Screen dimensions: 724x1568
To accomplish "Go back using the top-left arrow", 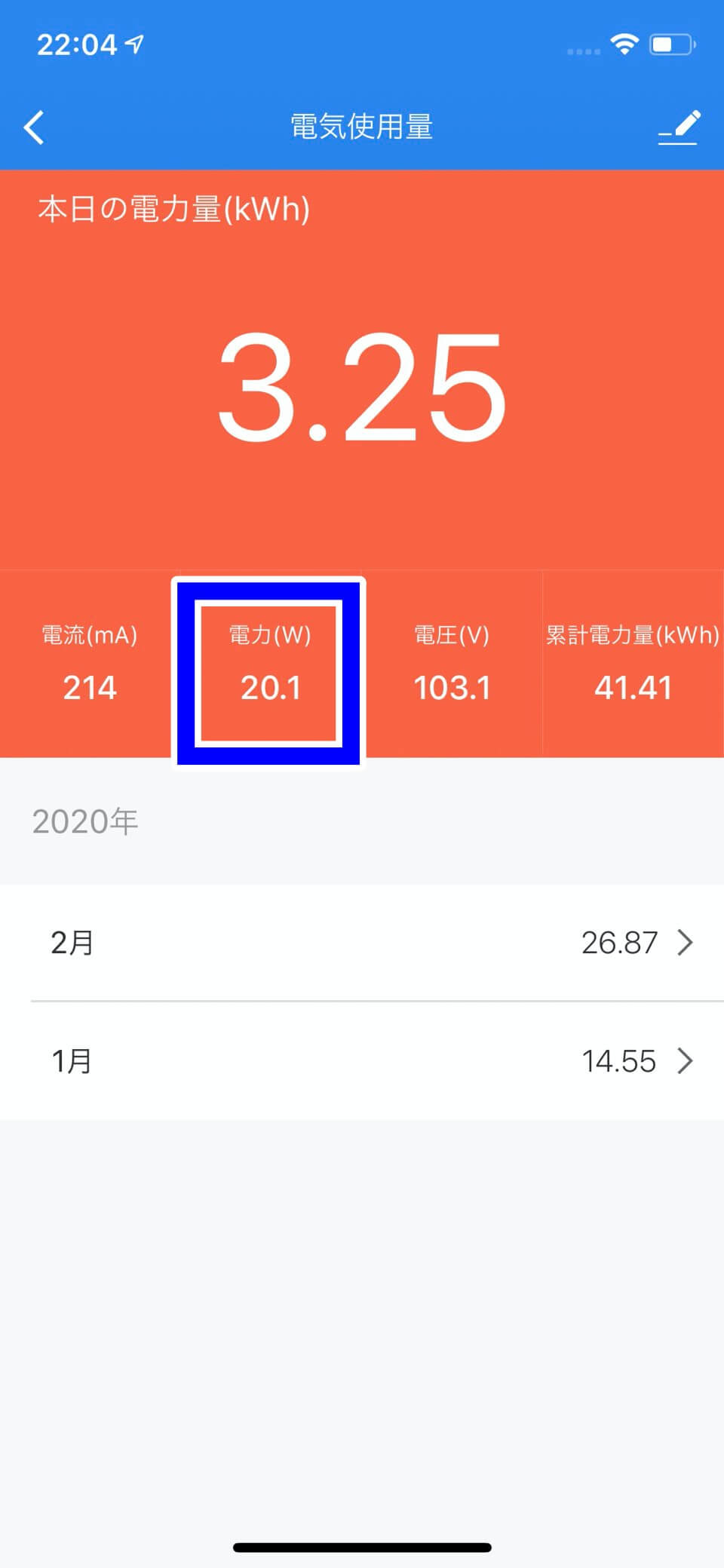I will 34,127.
